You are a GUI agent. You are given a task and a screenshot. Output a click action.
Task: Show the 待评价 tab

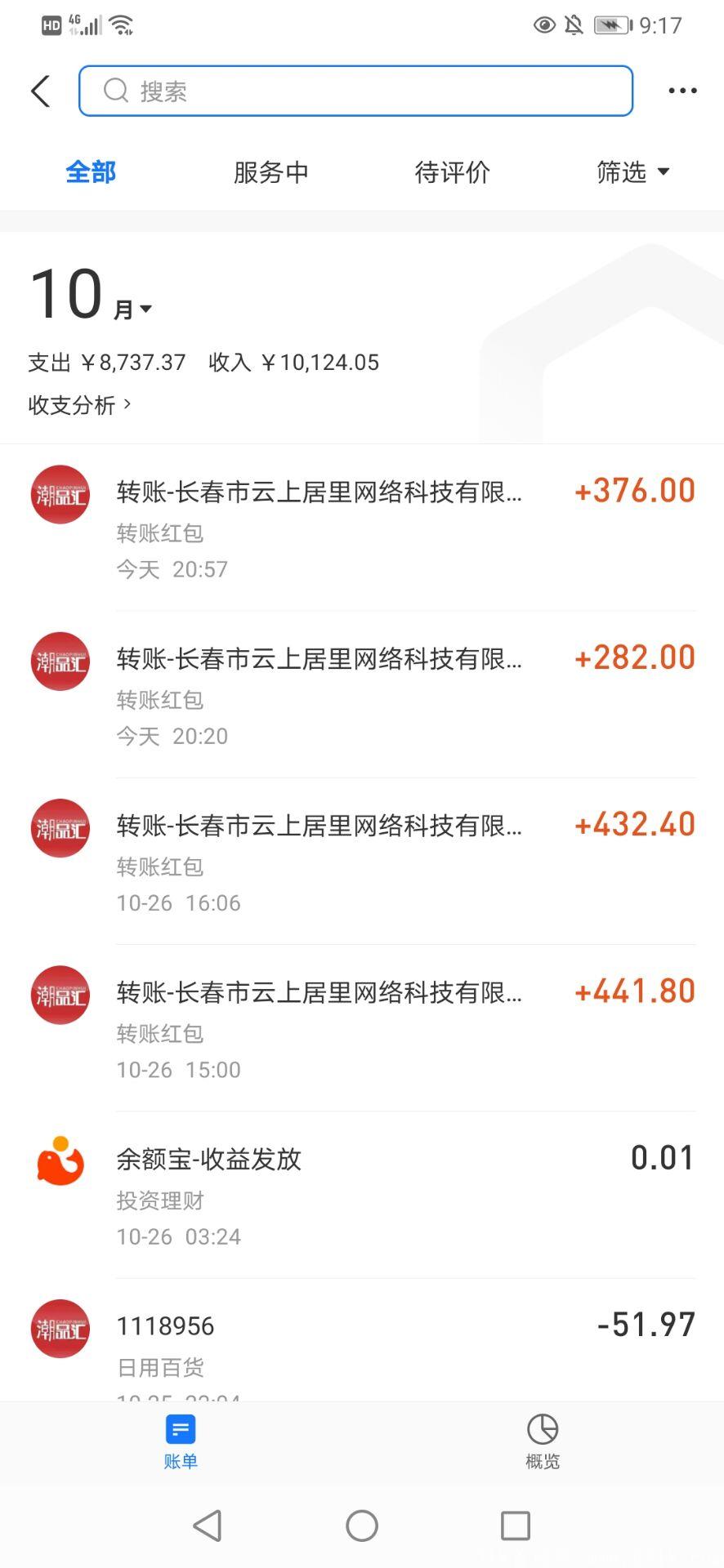[x=452, y=172]
